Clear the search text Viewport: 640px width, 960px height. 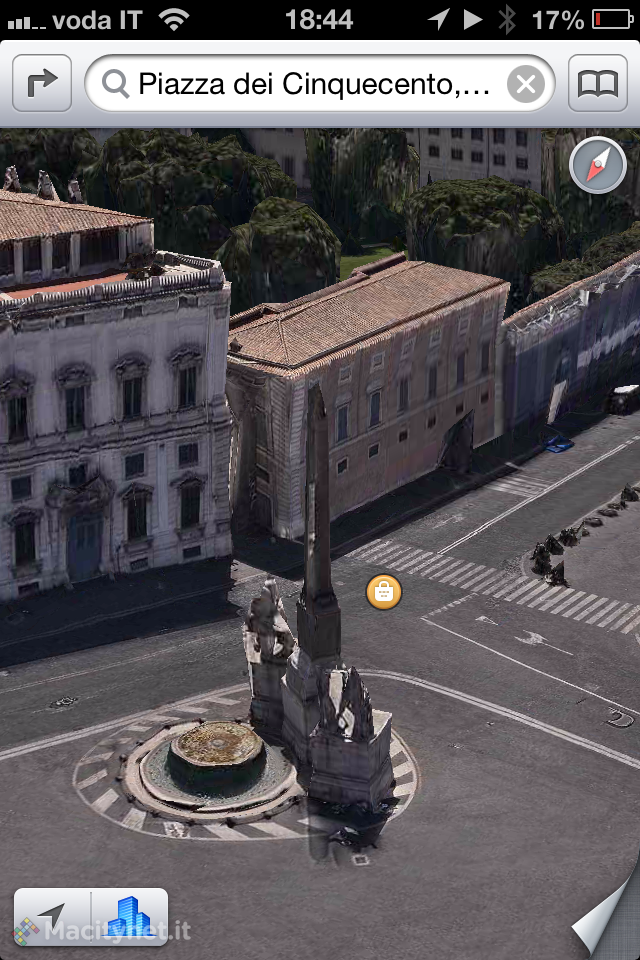click(x=526, y=84)
